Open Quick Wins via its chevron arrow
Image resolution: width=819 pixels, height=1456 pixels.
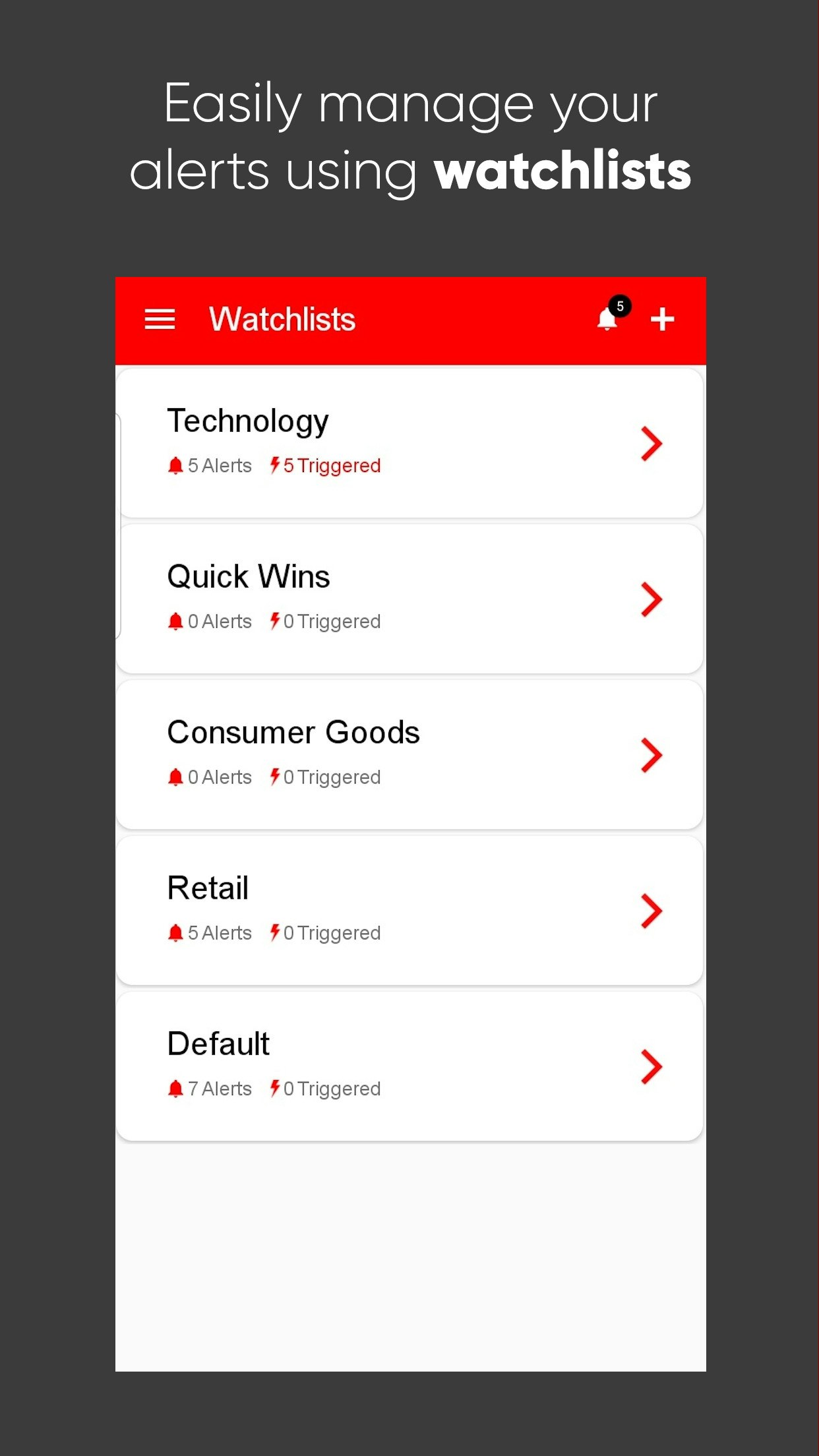coord(650,599)
